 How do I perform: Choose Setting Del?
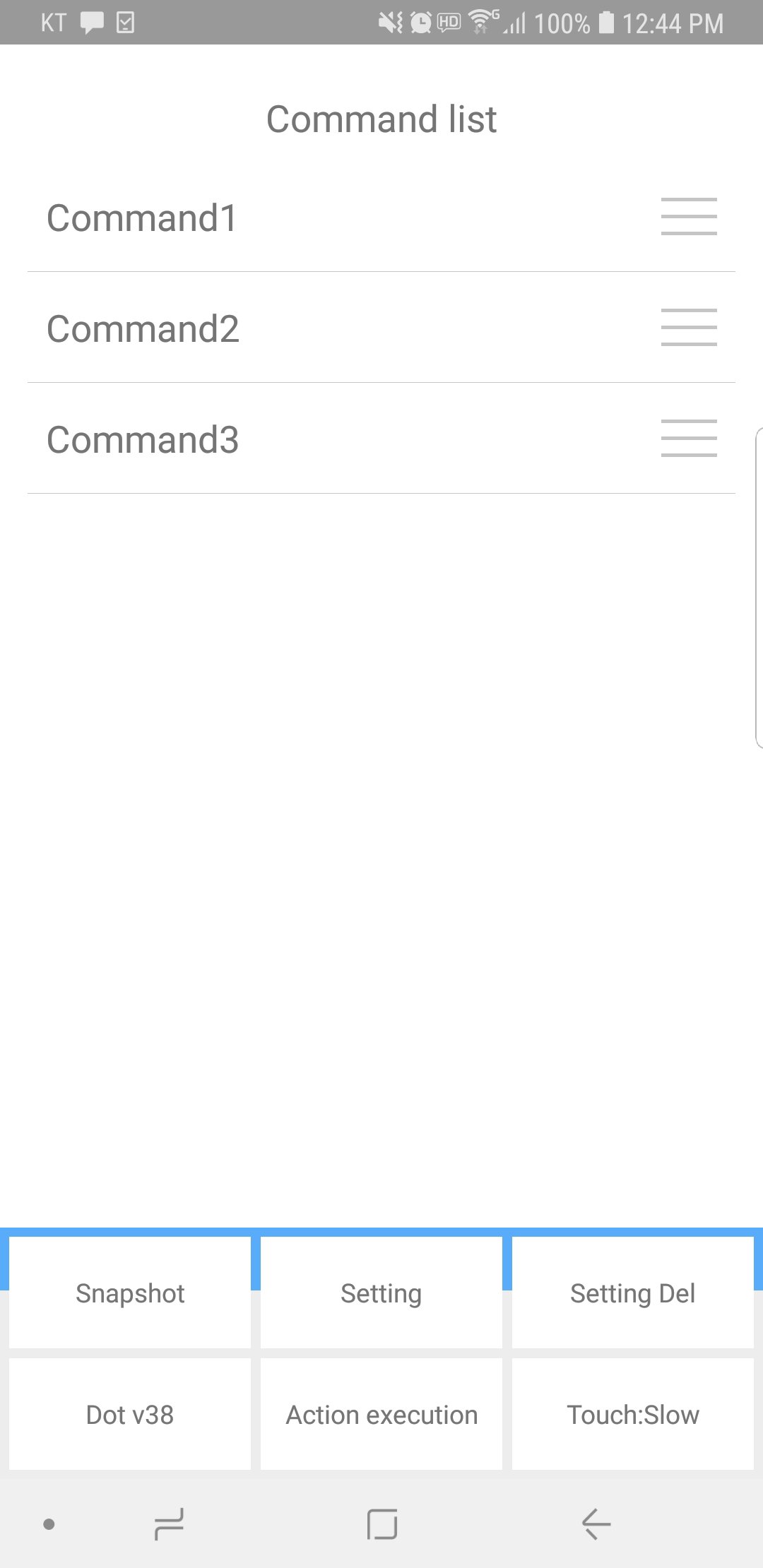pyautogui.click(x=632, y=1293)
